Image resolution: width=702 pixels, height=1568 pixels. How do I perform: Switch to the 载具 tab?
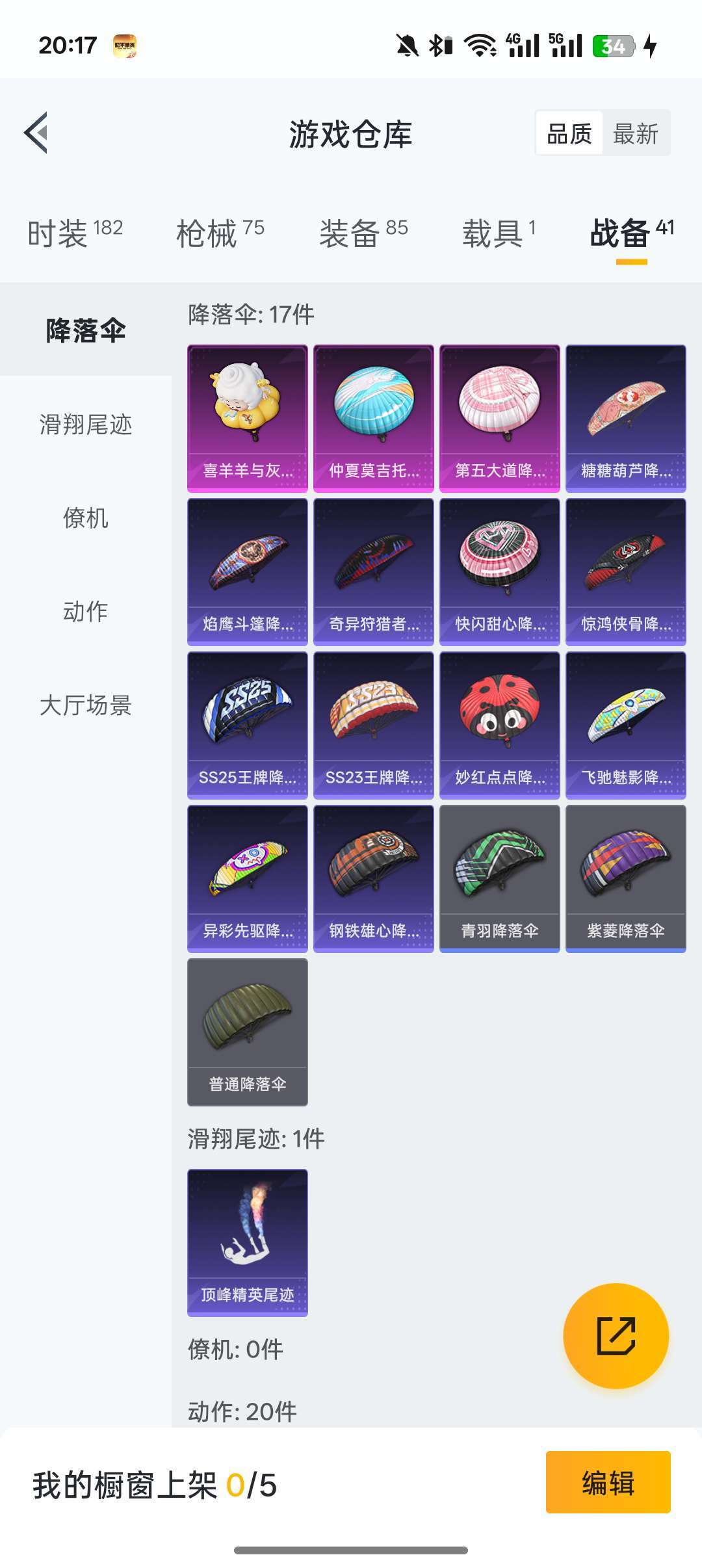tap(499, 233)
